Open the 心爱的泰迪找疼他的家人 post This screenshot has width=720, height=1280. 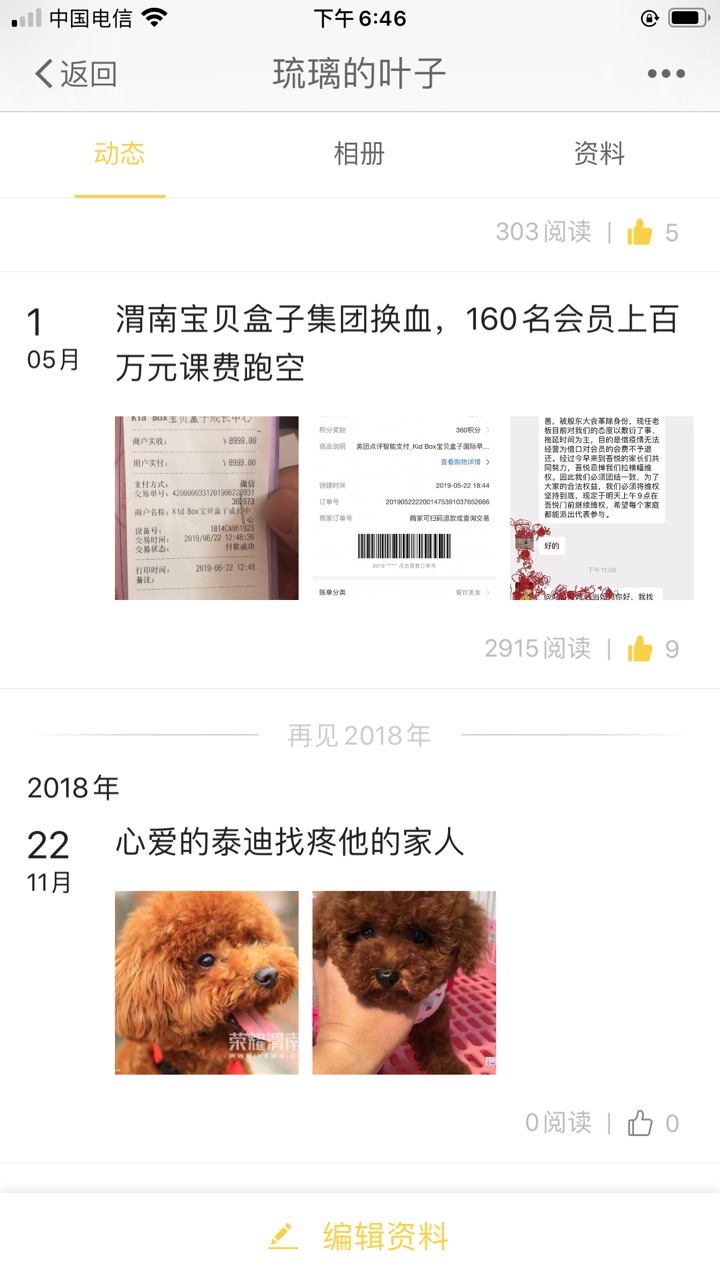point(290,842)
